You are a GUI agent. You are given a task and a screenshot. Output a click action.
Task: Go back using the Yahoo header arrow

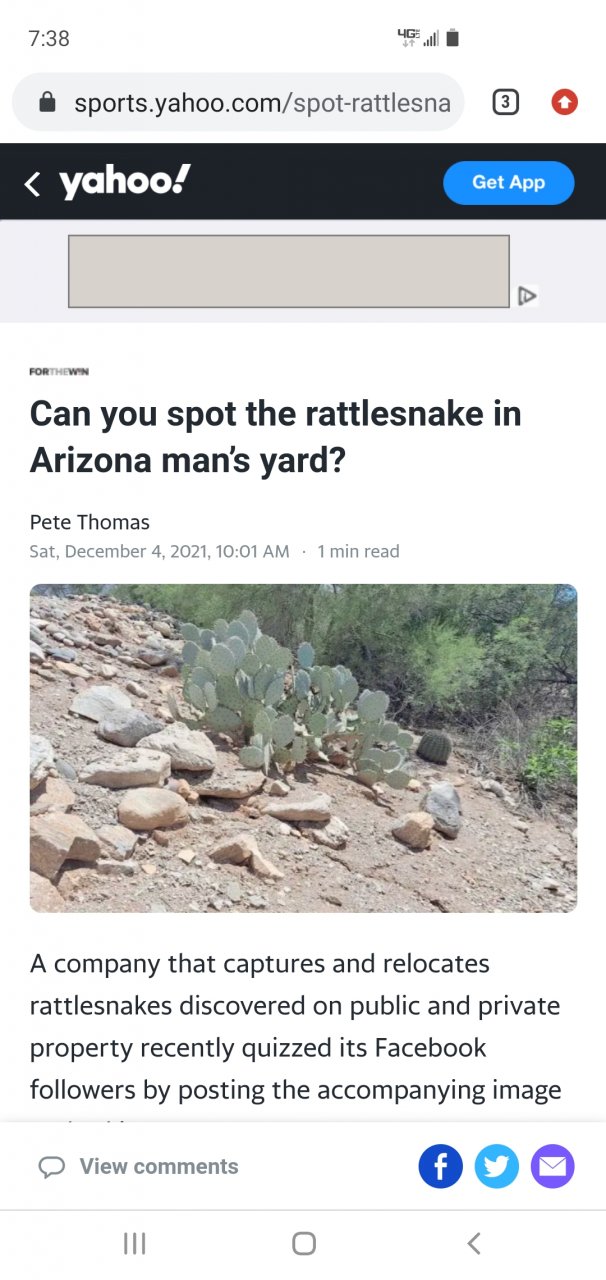tap(33, 183)
